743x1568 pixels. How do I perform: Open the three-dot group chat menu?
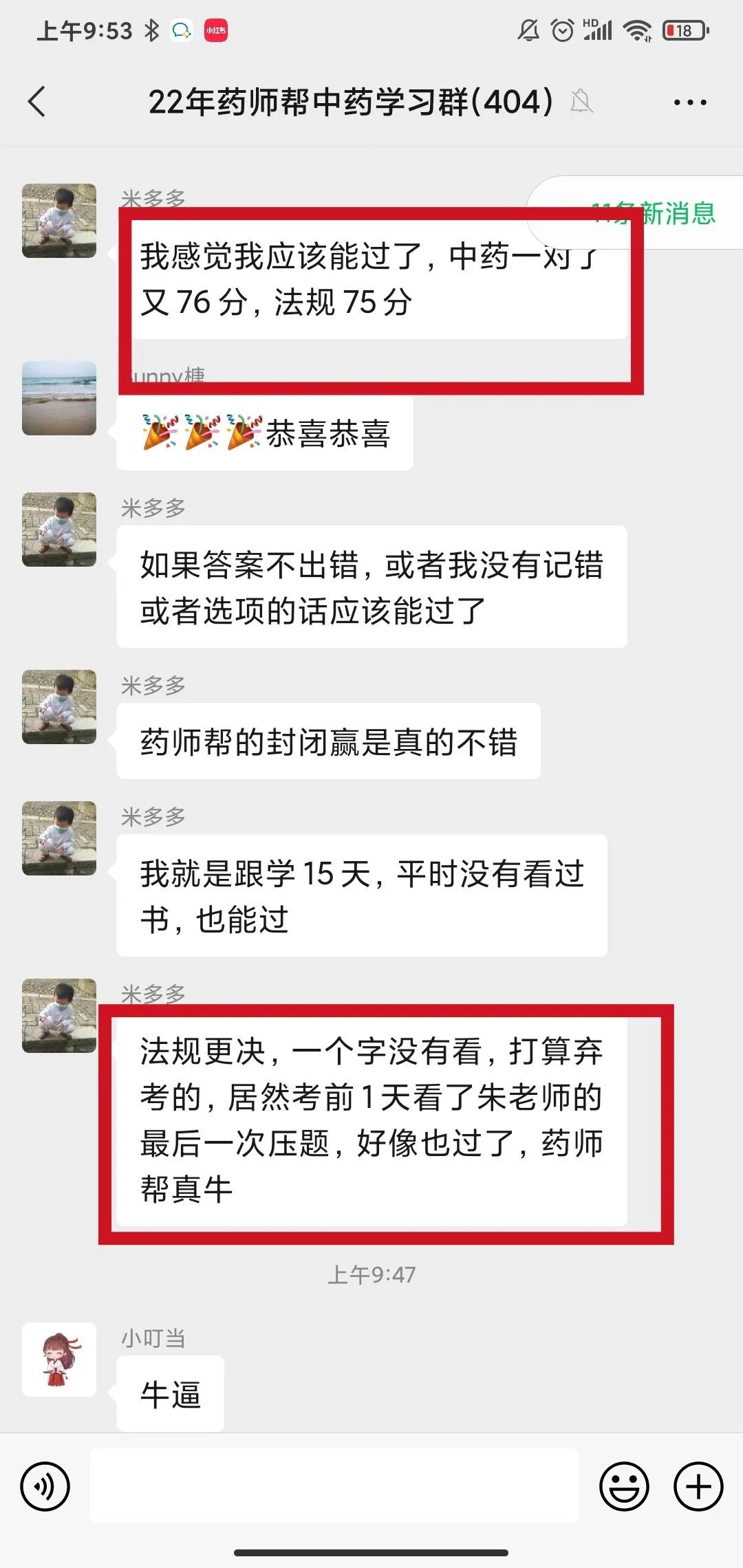point(689,102)
